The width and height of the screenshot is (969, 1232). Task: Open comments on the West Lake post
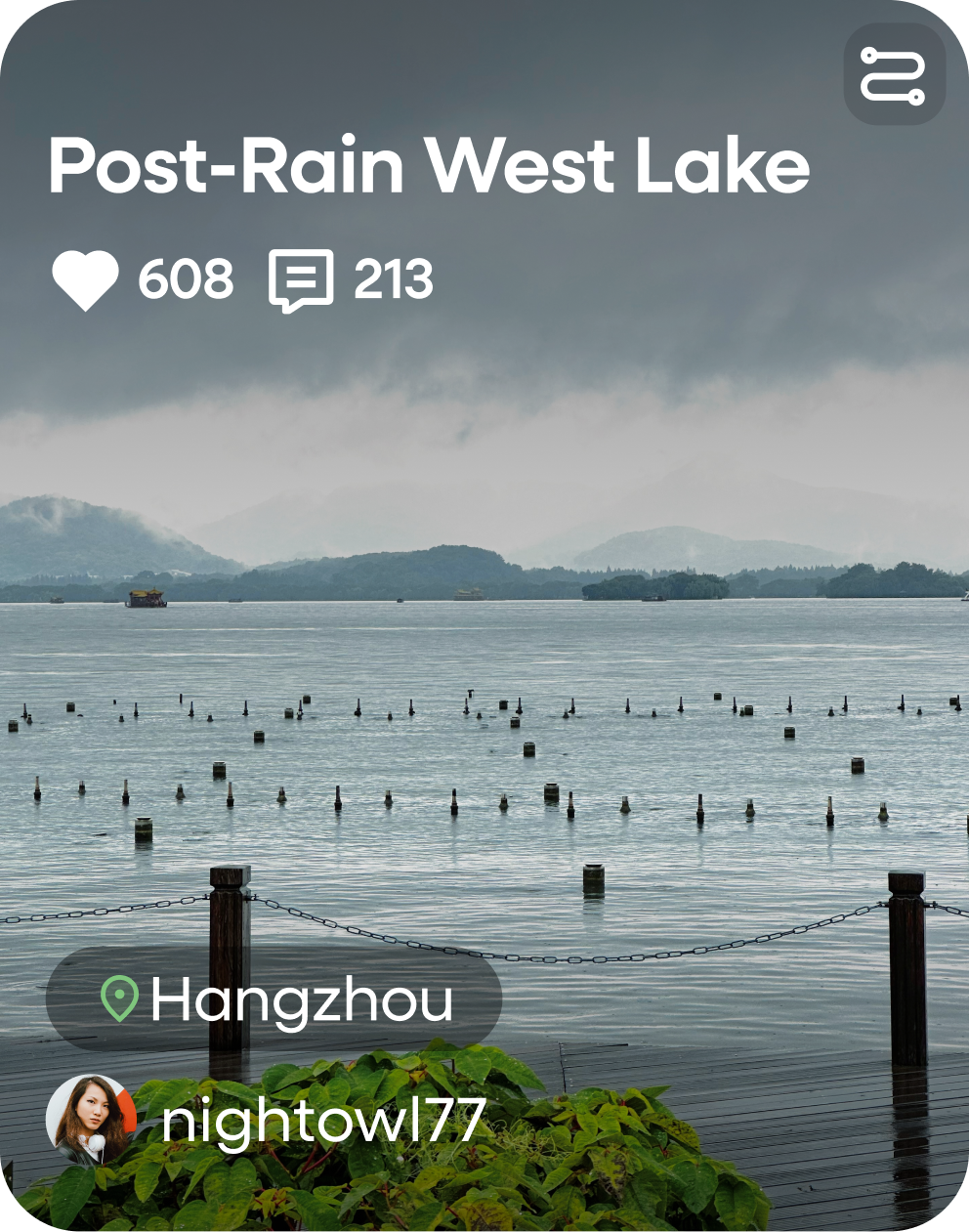(x=301, y=280)
